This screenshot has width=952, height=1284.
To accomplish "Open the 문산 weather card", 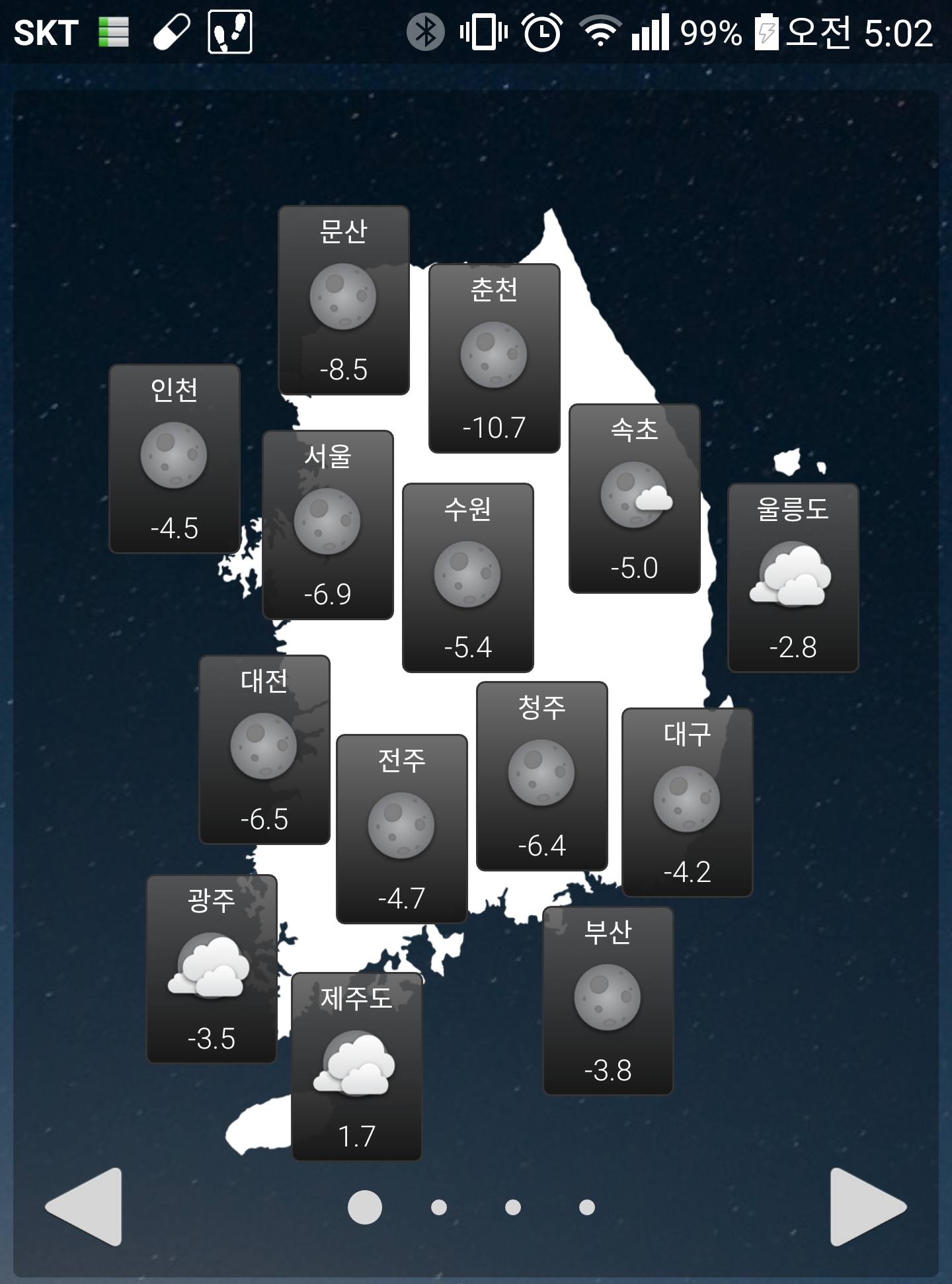I will coord(344,300).
